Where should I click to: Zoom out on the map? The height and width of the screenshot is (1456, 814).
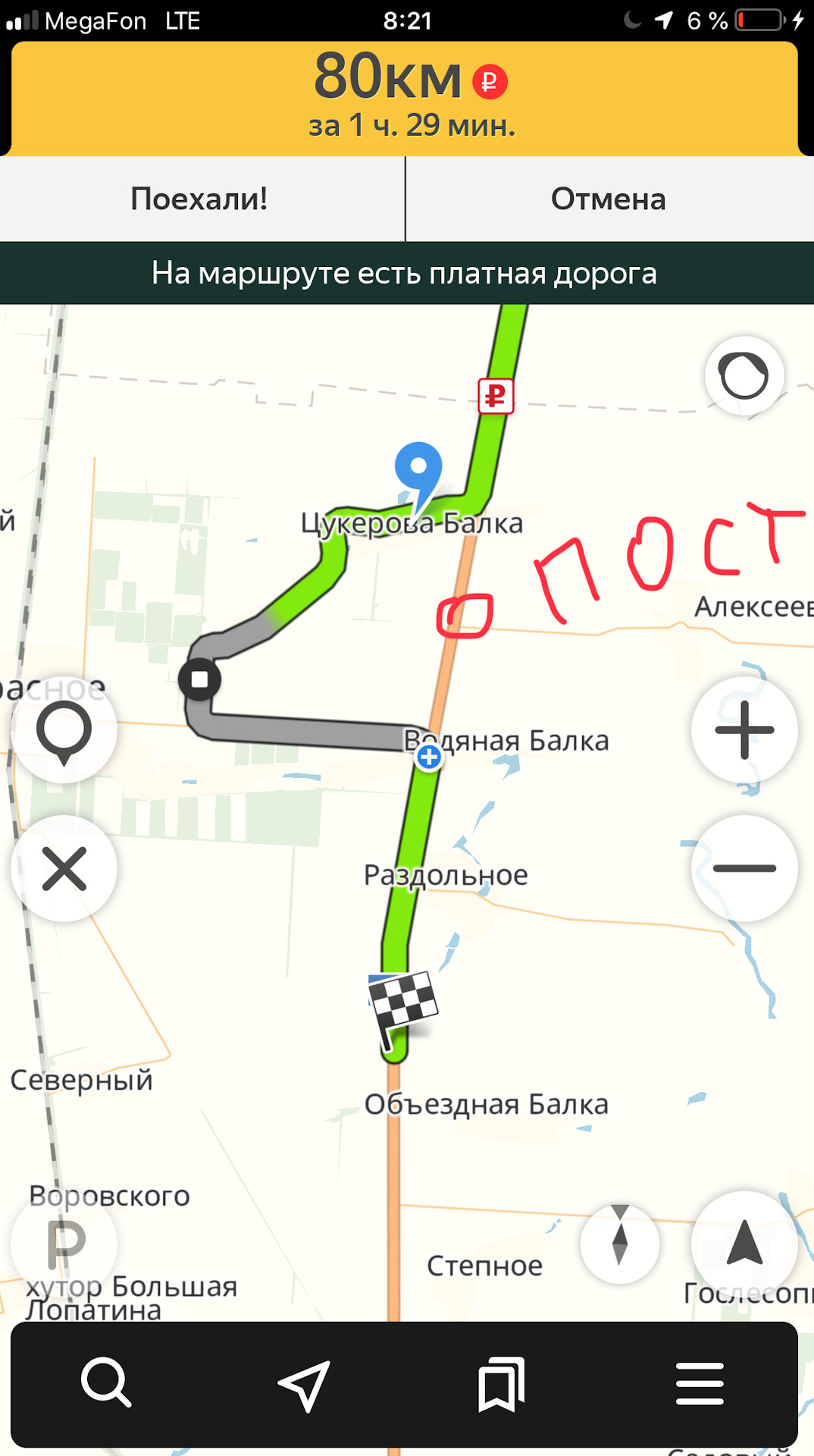pos(744,868)
